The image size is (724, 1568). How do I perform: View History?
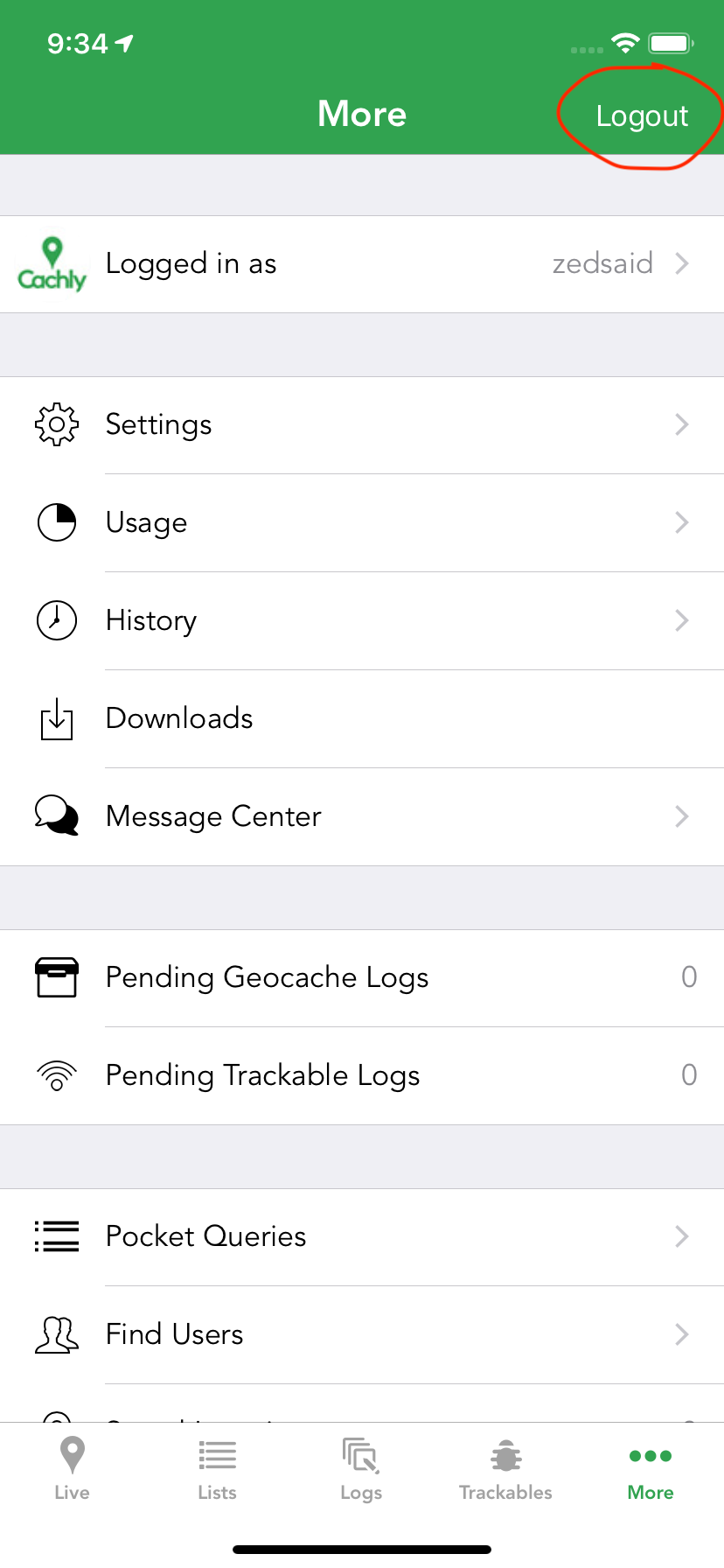(x=362, y=621)
